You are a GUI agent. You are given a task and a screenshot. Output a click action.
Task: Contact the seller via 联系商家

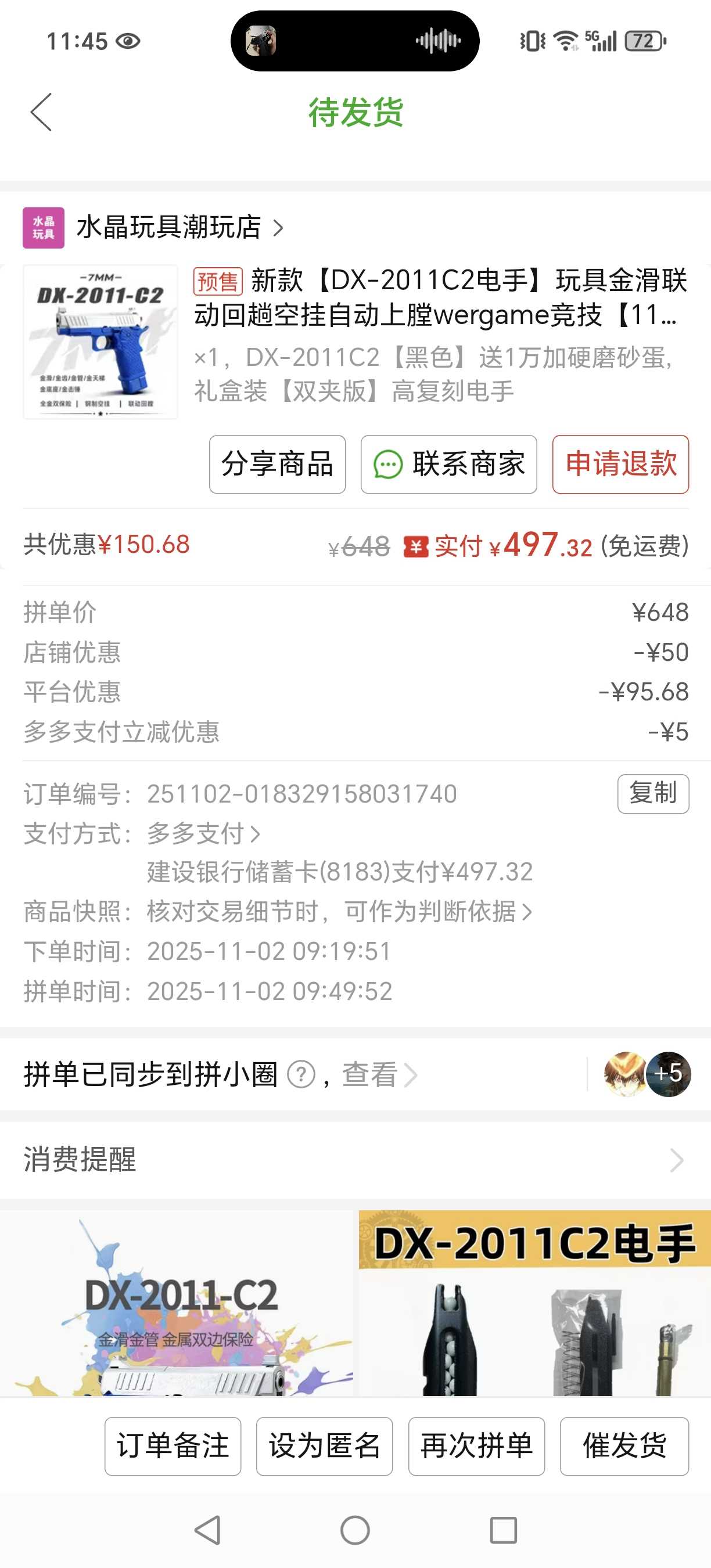[448, 465]
